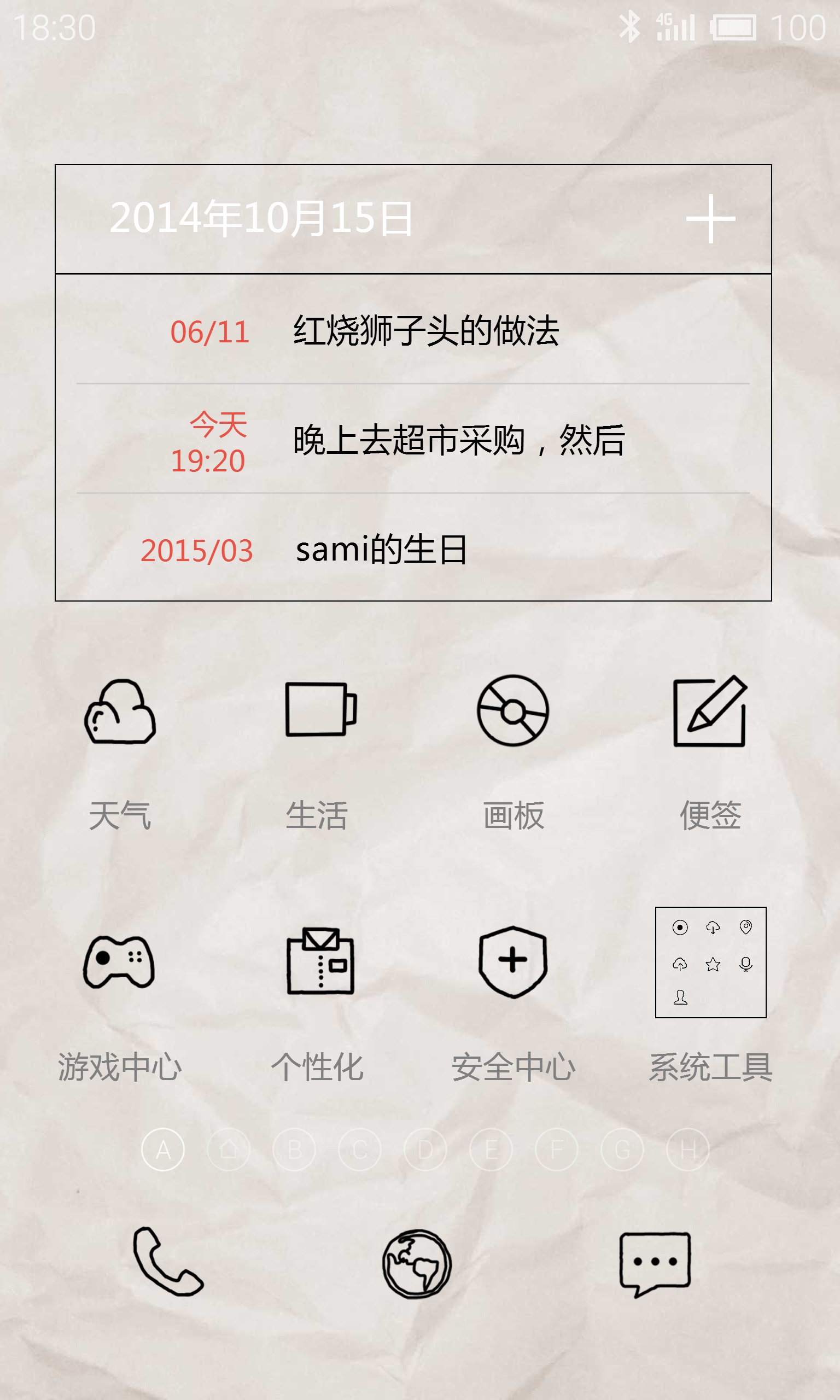Image resolution: width=840 pixels, height=1400 pixels.
Task: Add a new note with the plus icon
Action: [x=710, y=218]
